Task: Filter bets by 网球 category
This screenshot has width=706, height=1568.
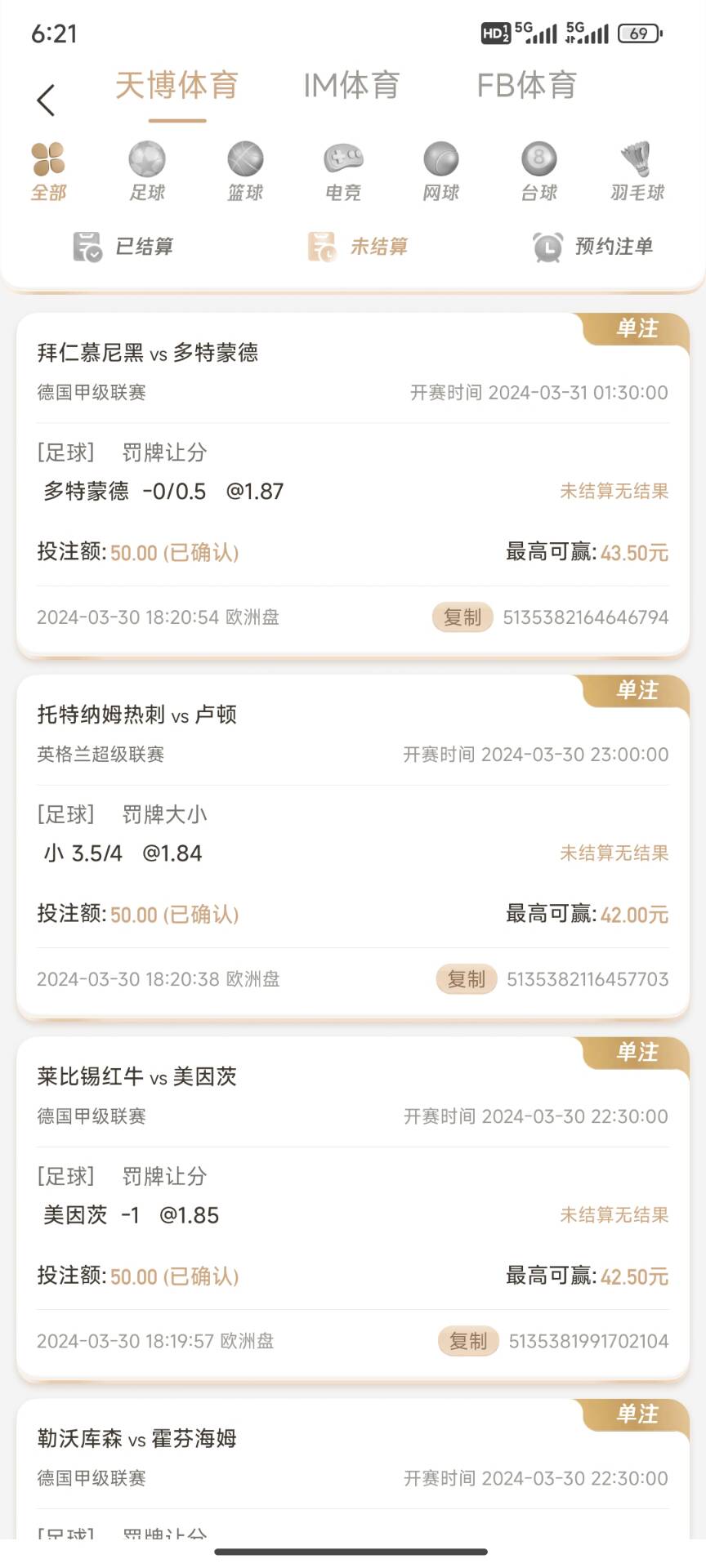Action: (441, 171)
